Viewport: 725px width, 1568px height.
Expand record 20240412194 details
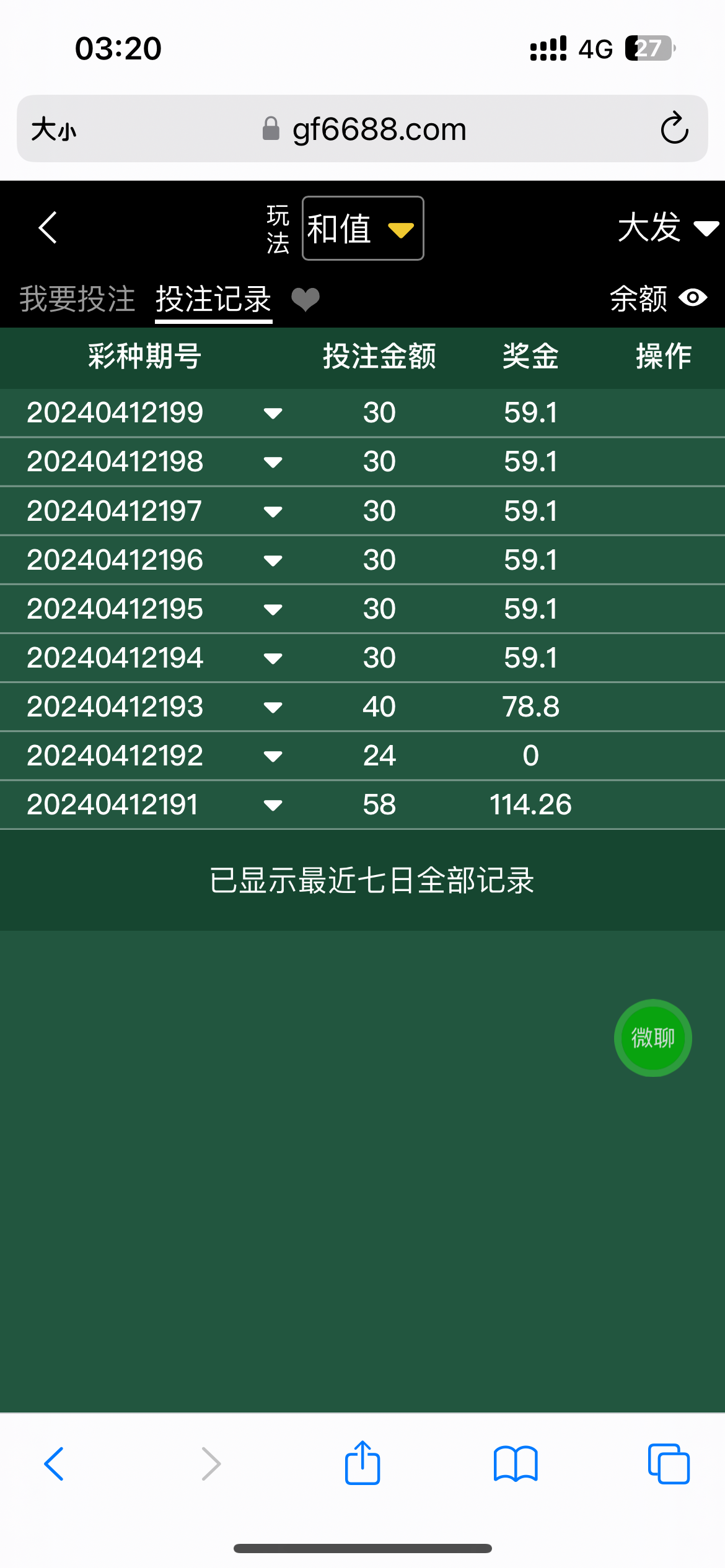273,658
